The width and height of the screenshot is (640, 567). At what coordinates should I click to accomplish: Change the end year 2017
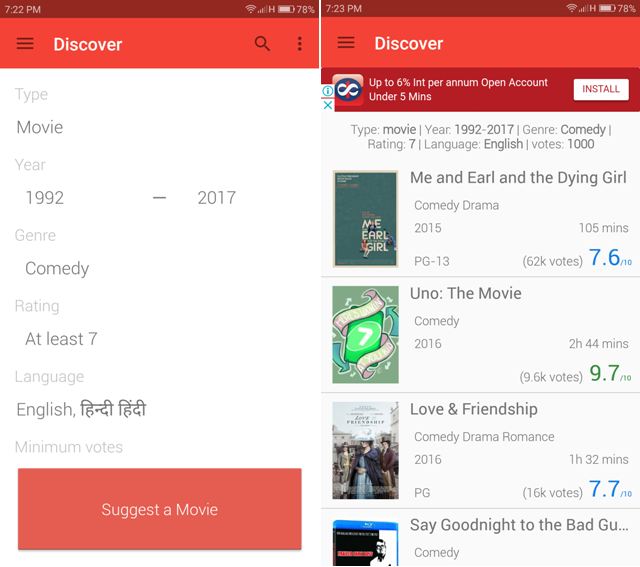(x=216, y=198)
